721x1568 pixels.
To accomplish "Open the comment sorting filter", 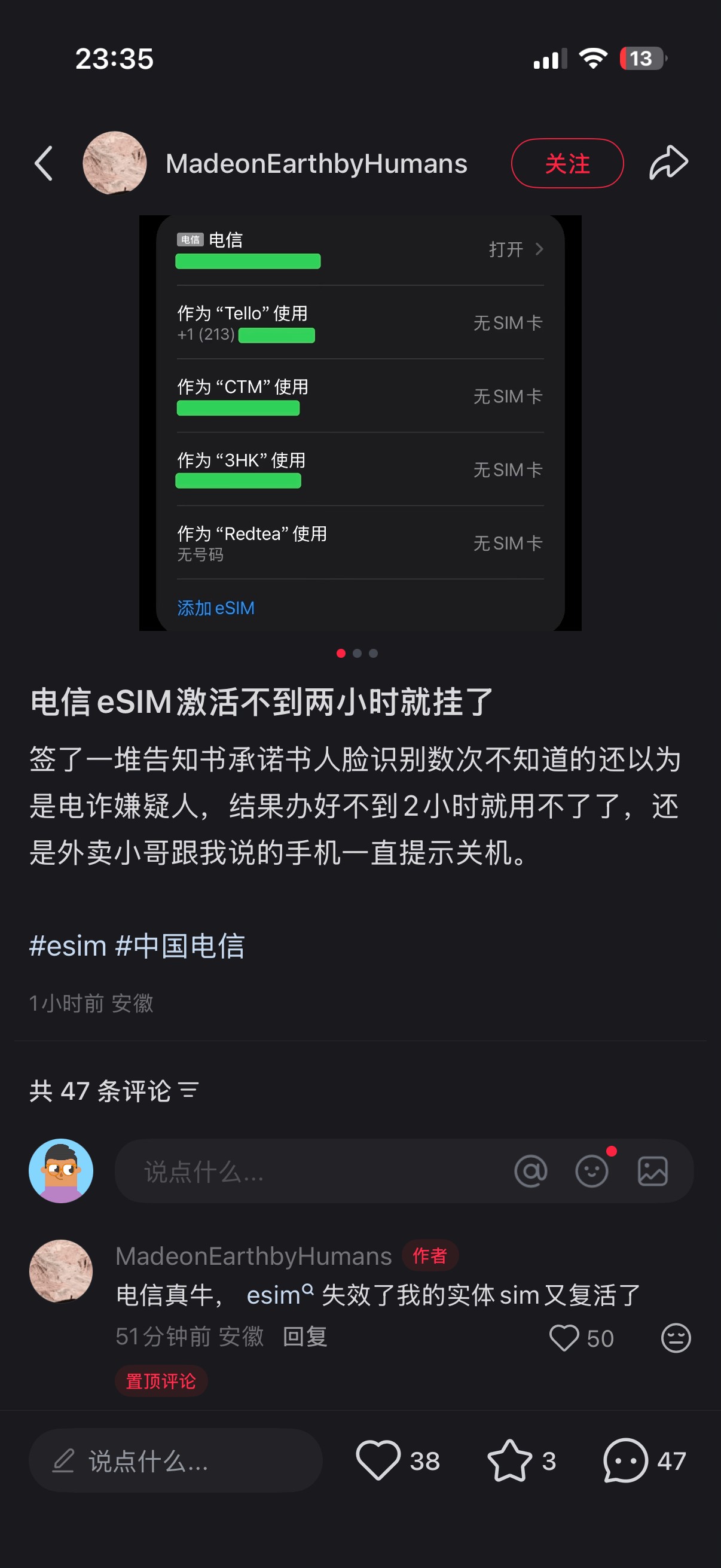I will [x=188, y=1089].
